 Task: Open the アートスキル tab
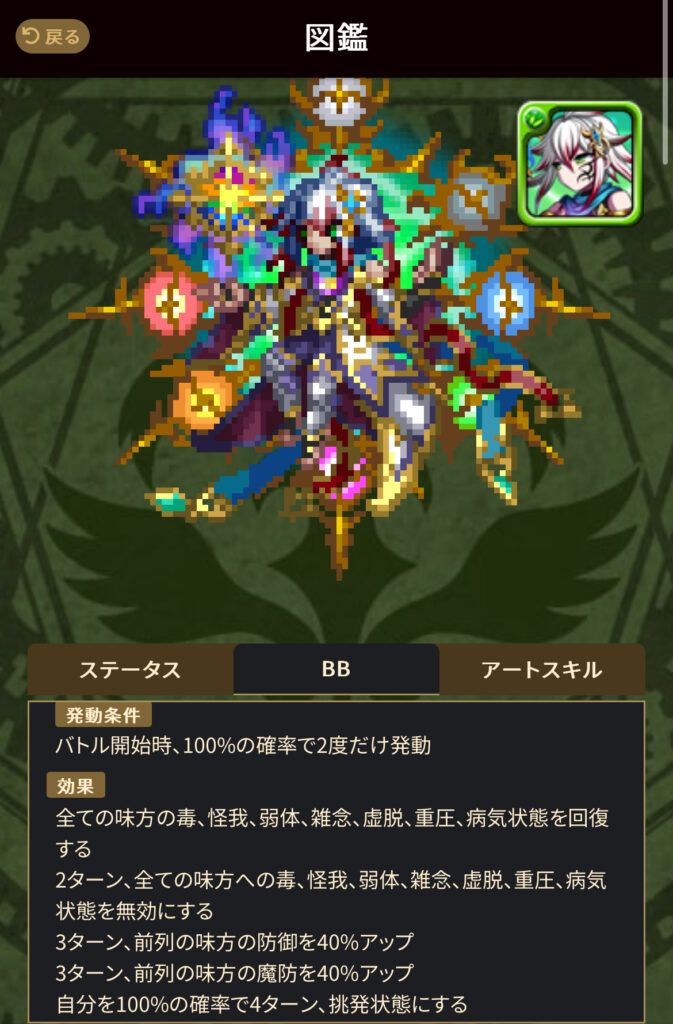click(x=542, y=670)
